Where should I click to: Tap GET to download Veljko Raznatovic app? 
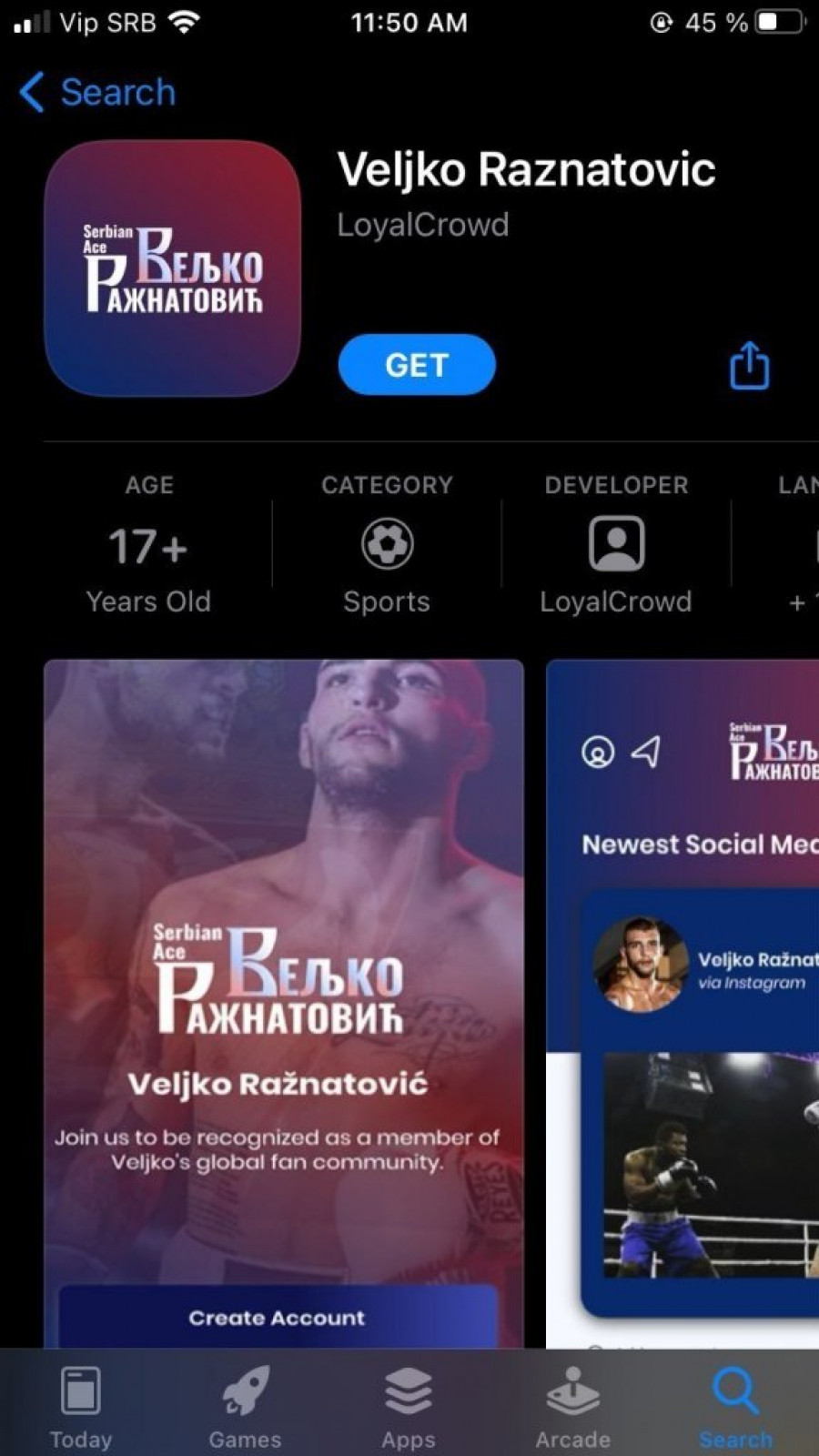[417, 365]
